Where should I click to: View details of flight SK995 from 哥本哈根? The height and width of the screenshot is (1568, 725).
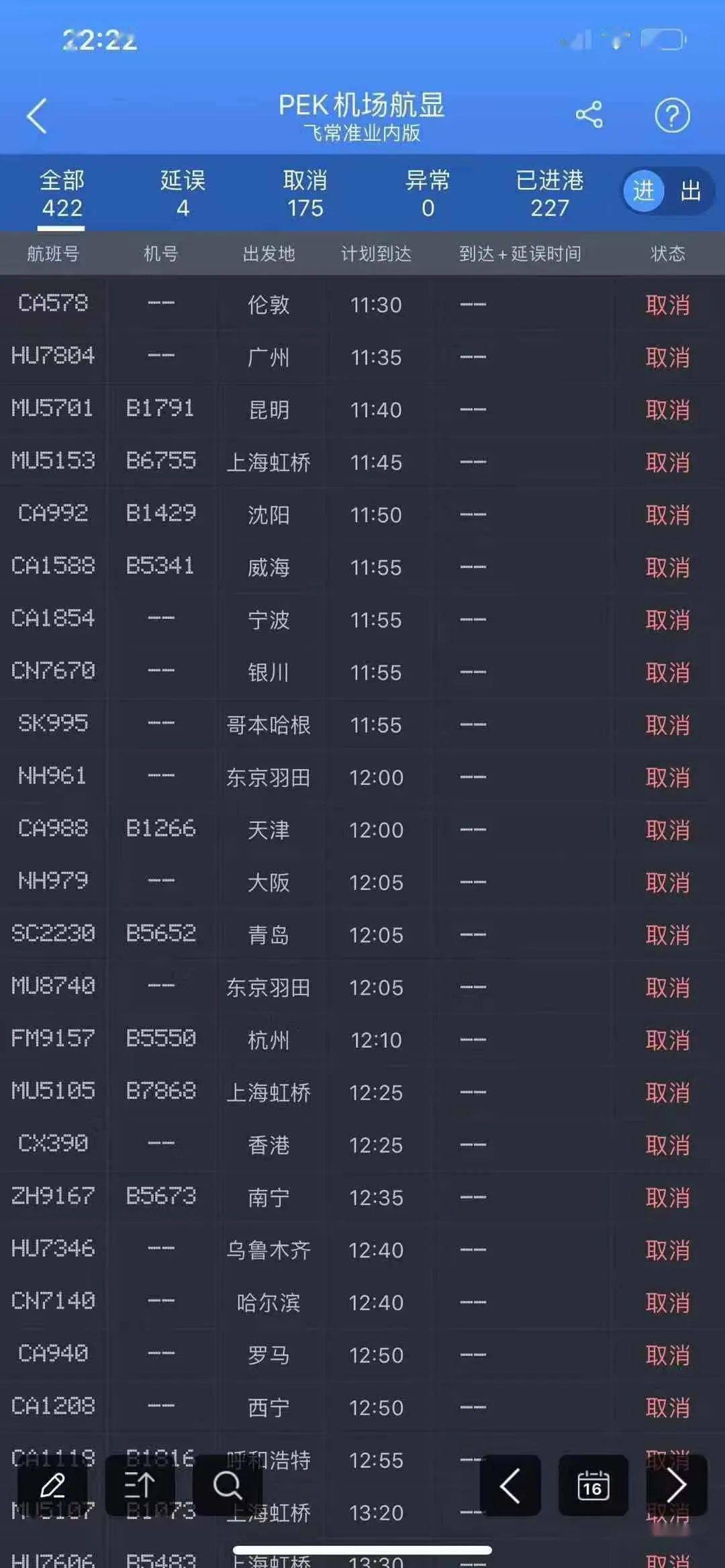pyautogui.click(x=362, y=725)
